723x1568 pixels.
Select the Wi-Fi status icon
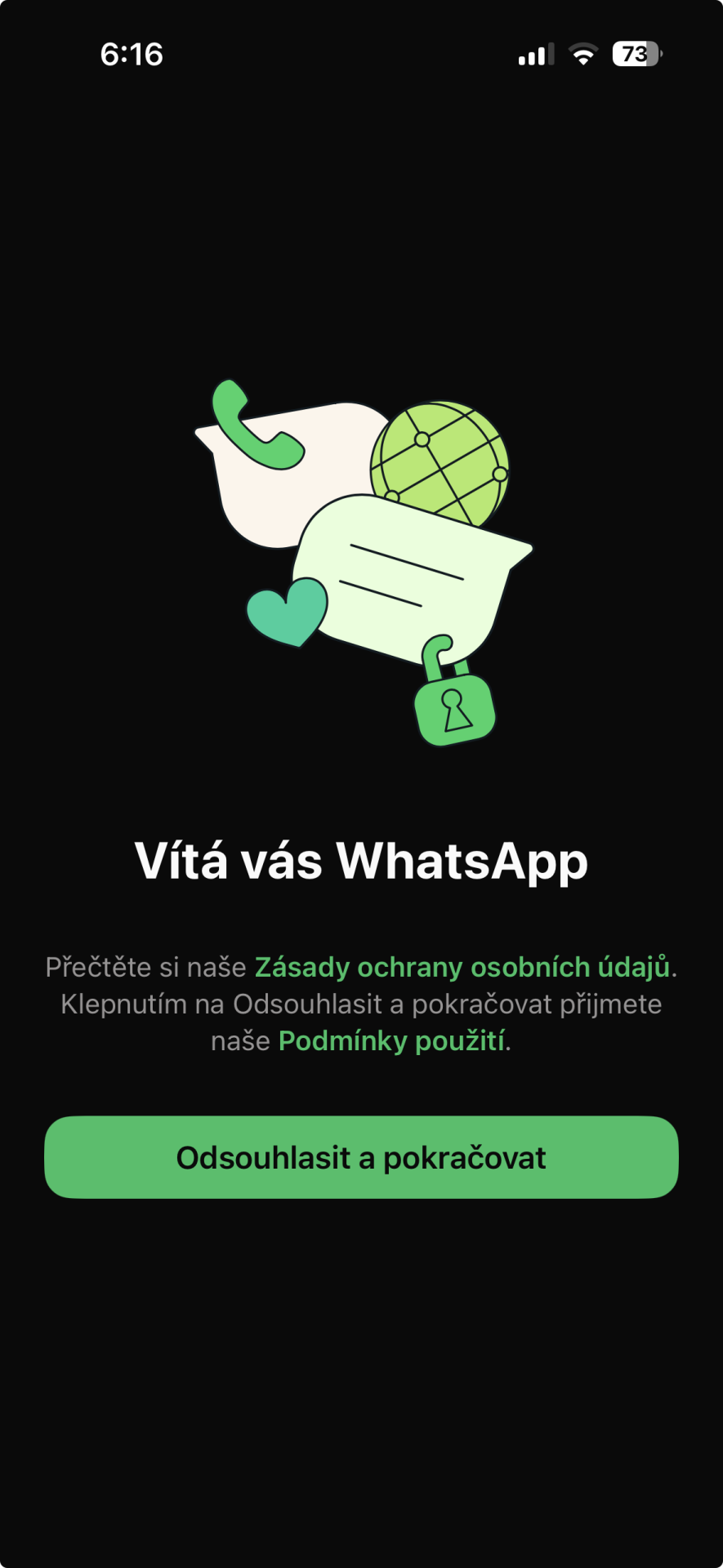(582, 54)
